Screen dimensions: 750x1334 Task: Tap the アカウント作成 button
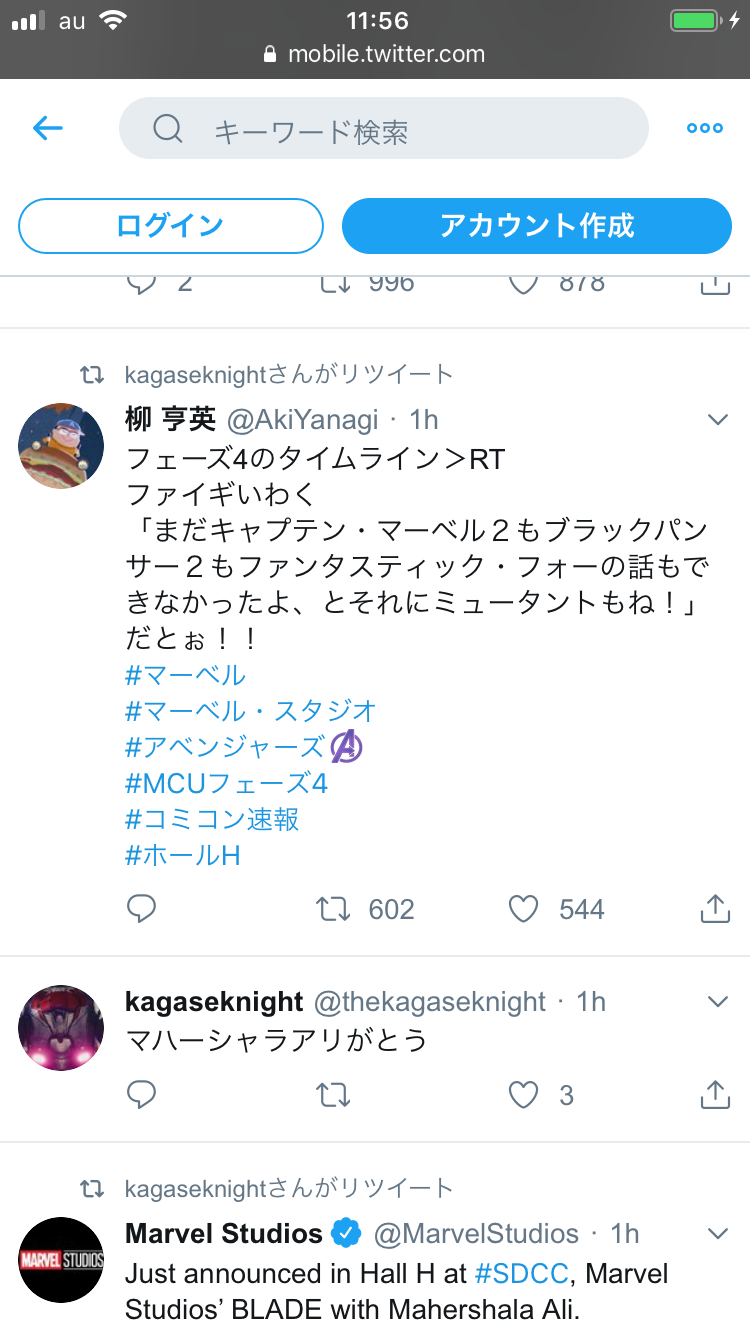537,226
